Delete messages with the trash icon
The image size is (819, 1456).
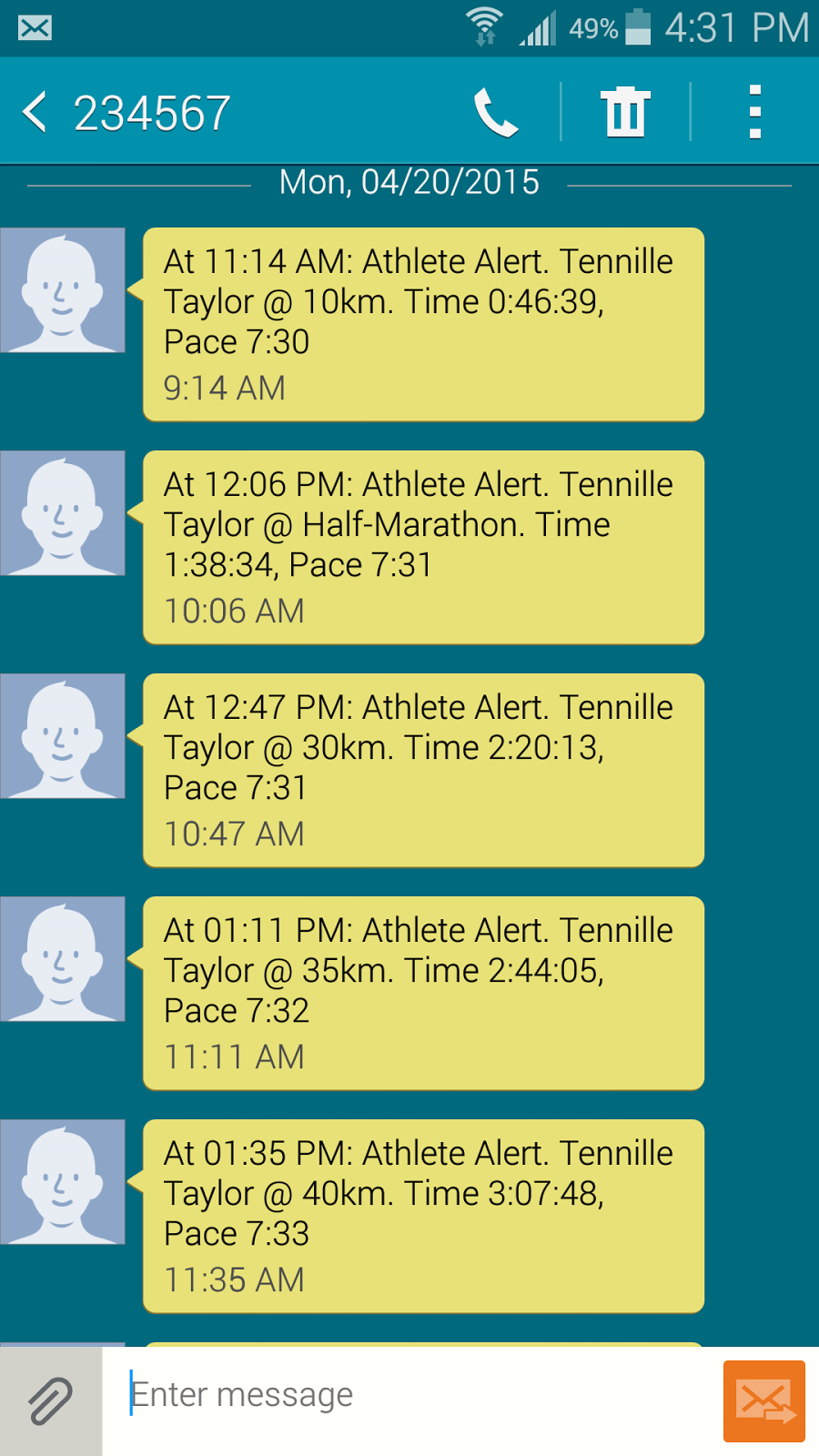[625, 113]
